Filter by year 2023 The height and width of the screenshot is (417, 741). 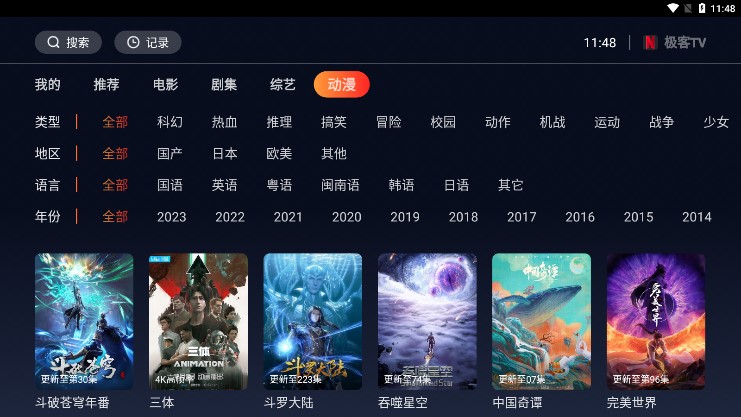pos(172,217)
